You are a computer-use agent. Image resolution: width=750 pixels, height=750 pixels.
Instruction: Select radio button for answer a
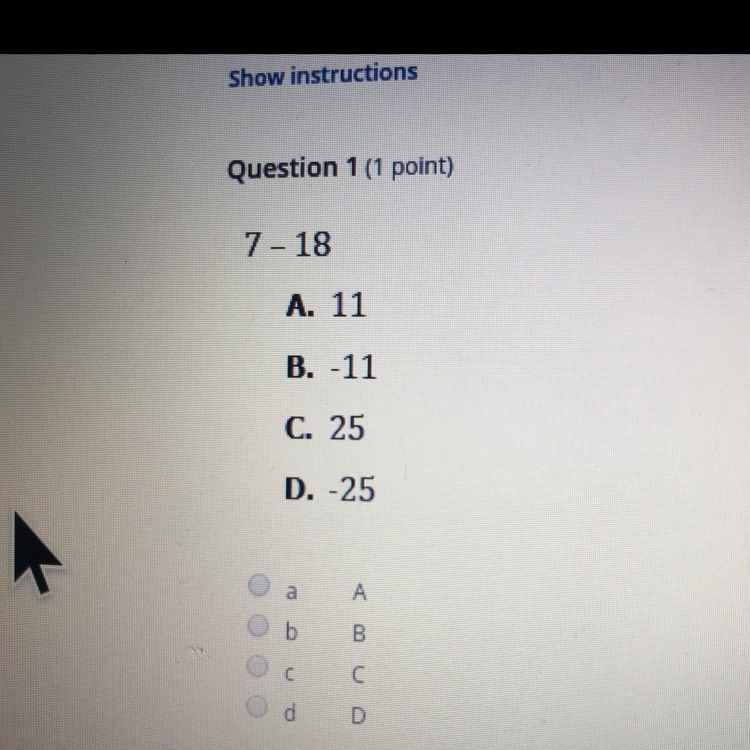tap(259, 585)
